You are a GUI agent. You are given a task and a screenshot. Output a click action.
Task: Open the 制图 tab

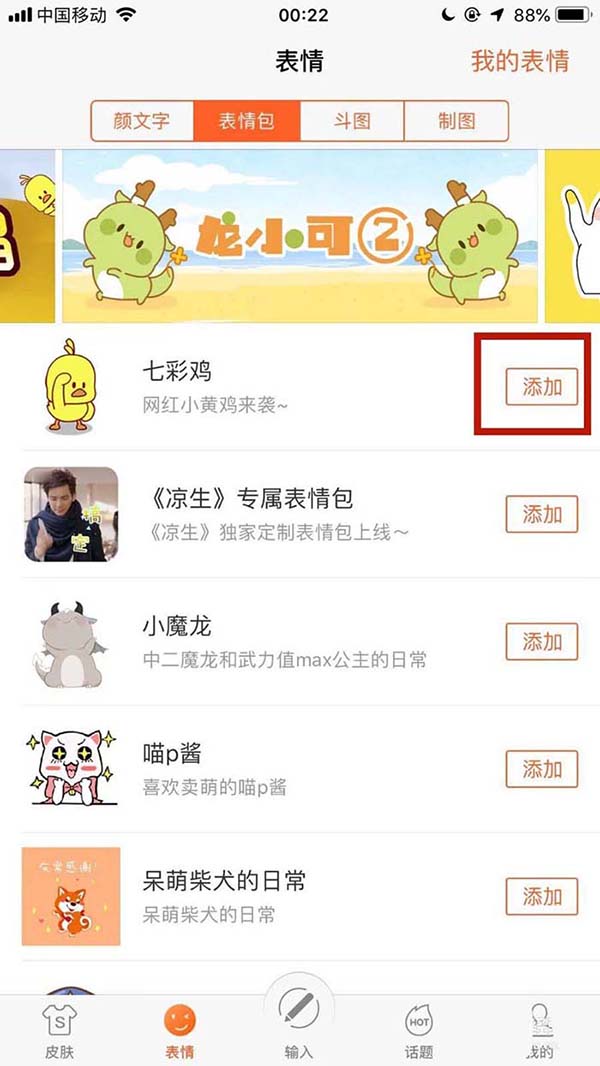click(456, 121)
